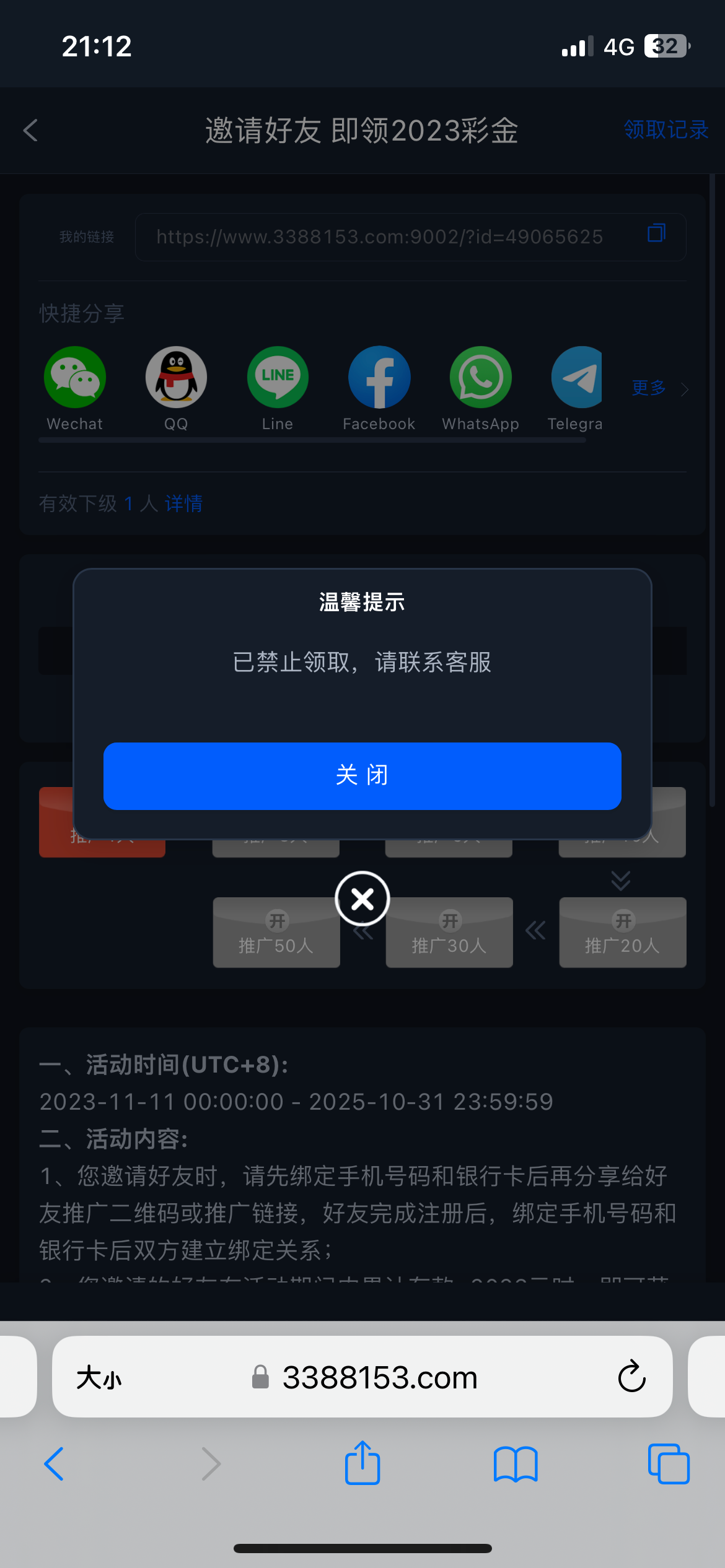The height and width of the screenshot is (1568, 725).
Task: Open Safari share sheet
Action: (x=362, y=1463)
